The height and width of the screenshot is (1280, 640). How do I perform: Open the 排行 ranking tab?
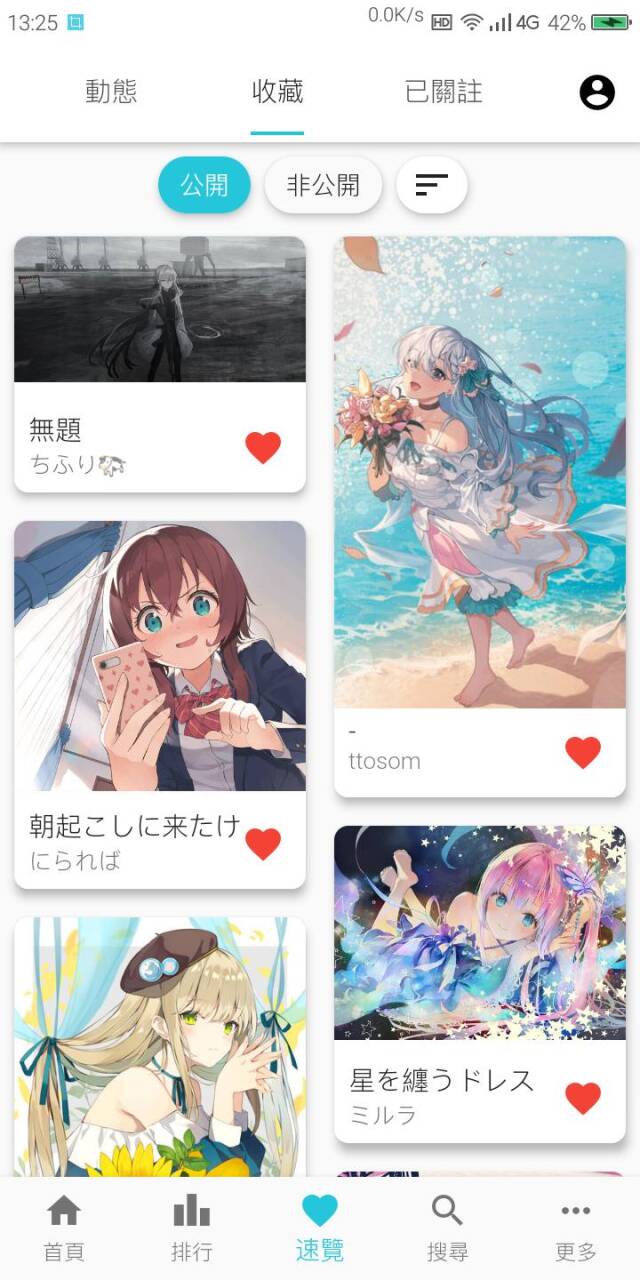point(192,1228)
